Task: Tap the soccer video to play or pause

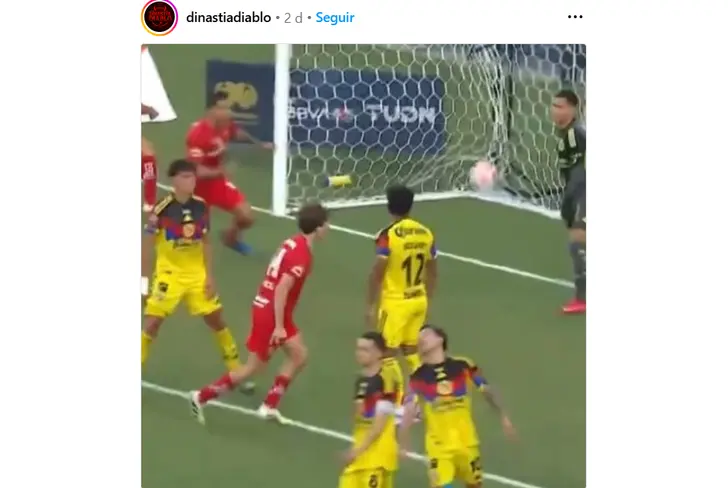Action: (363, 266)
